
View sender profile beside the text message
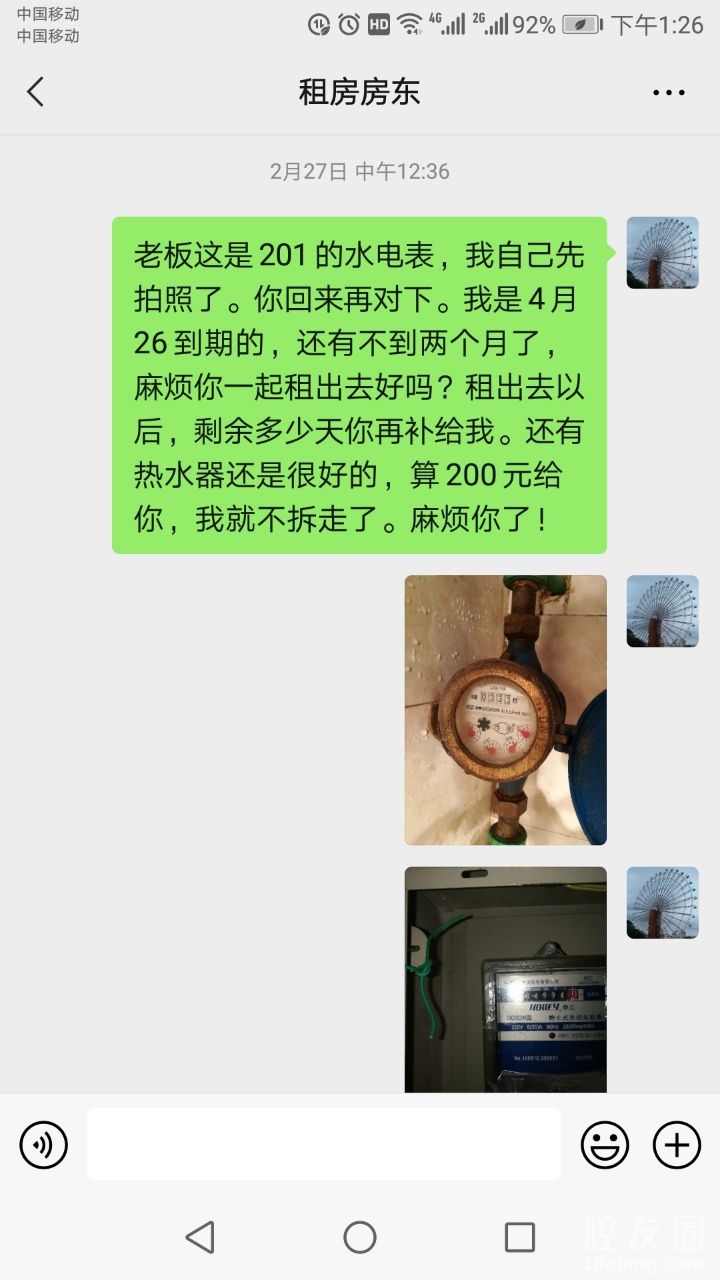pyautogui.click(x=662, y=253)
